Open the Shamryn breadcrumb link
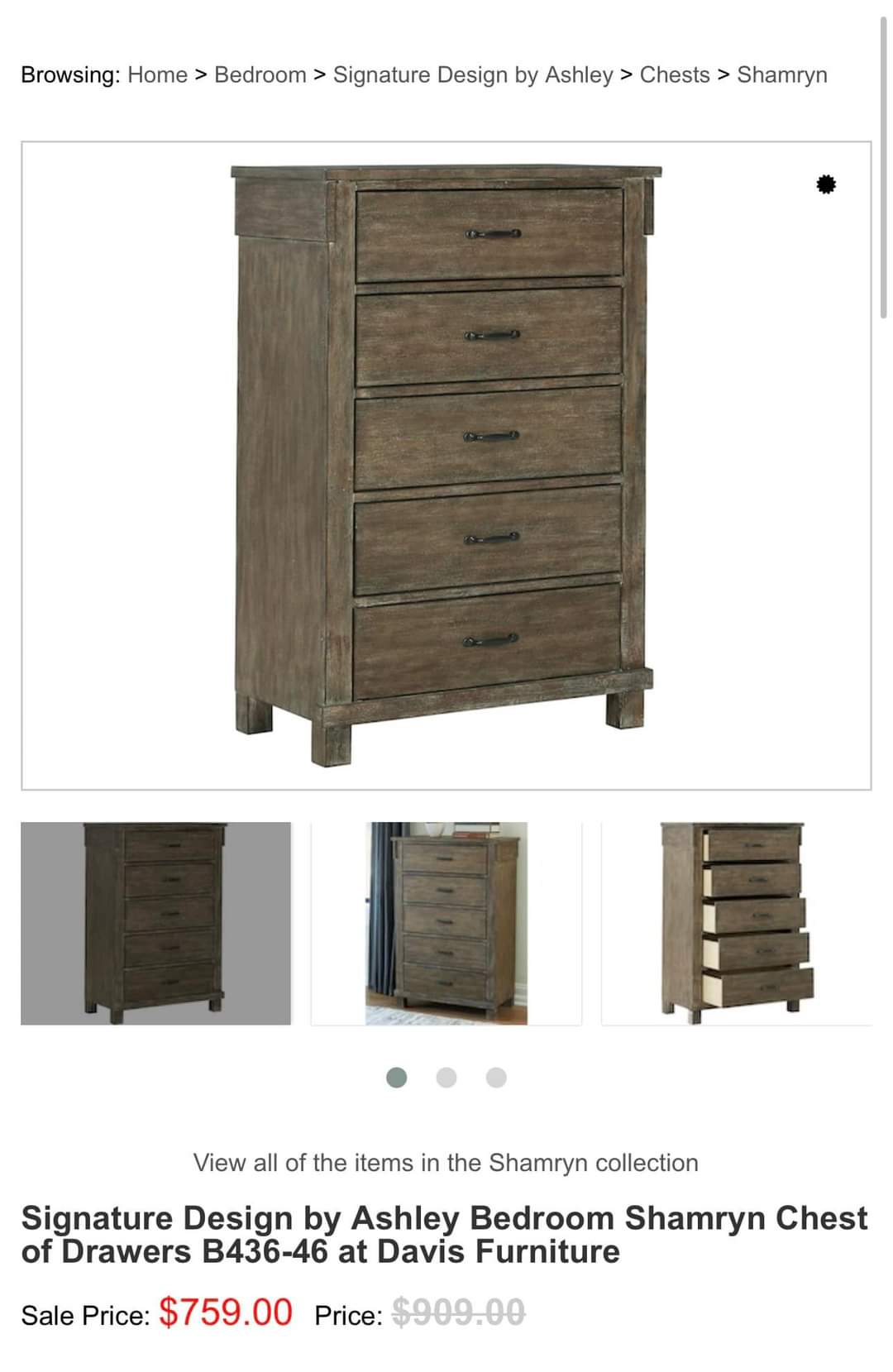The height and width of the screenshot is (1372, 893). (x=781, y=74)
